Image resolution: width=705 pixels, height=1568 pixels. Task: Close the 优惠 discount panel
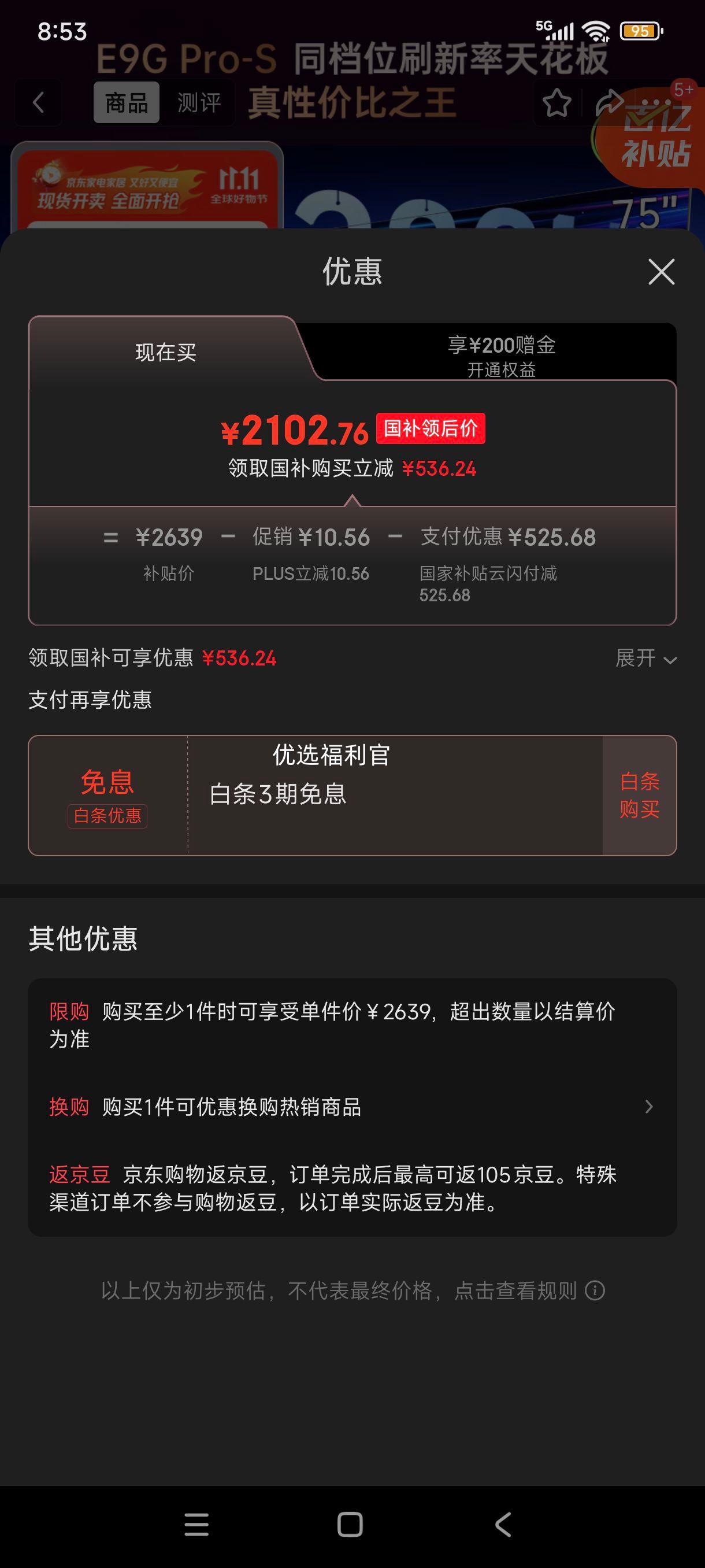point(661,272)
